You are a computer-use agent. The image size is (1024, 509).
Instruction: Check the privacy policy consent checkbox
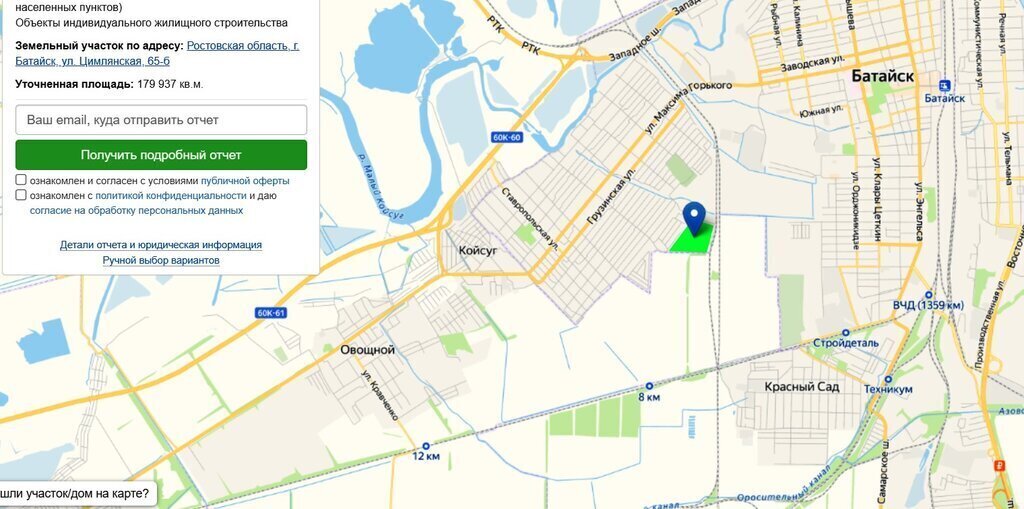pyautogui.click(x=21, y=196)
